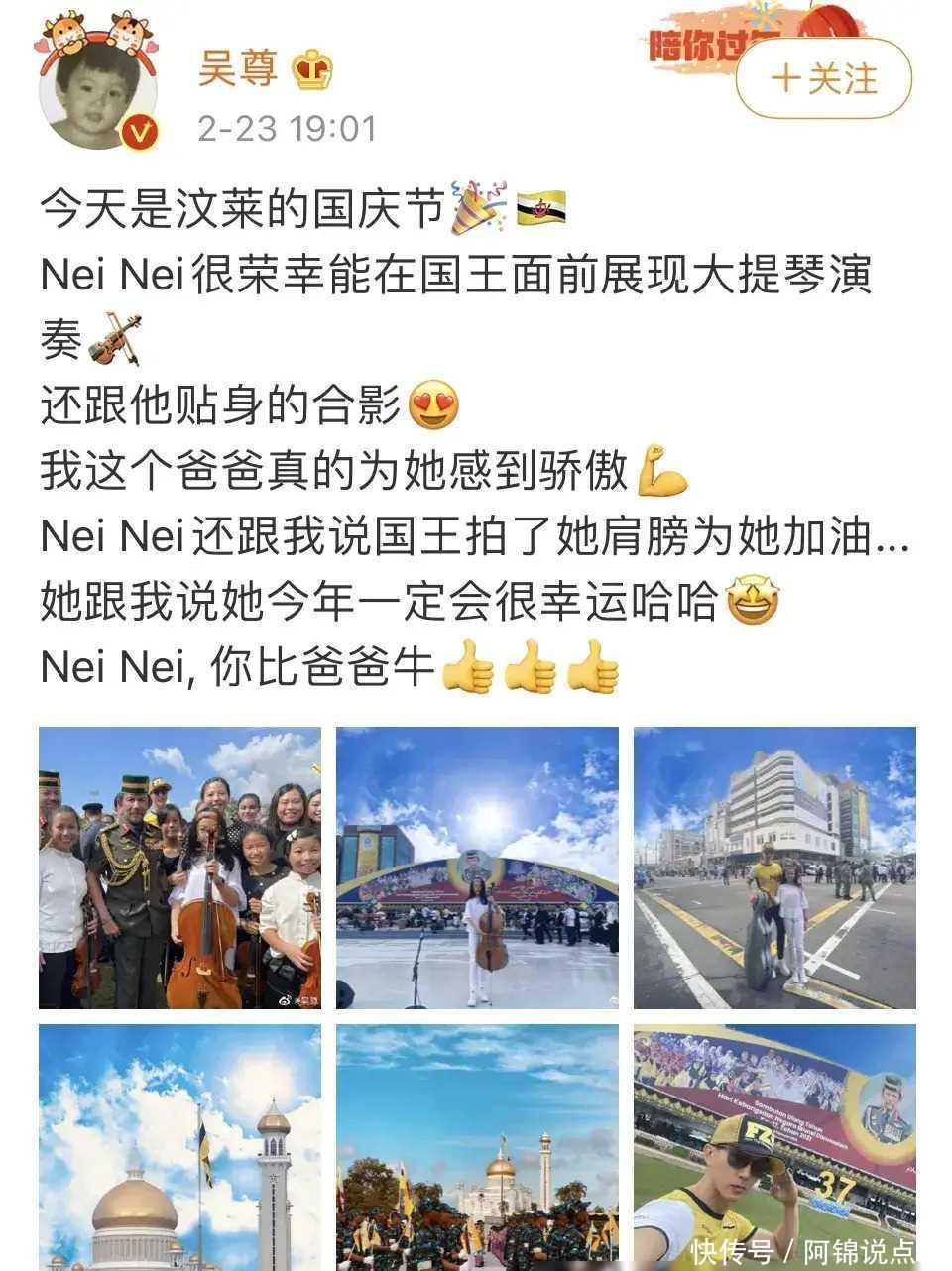Open 吴尊's profile picture
Image resolution: width=952 pixels, height=1271 pixels.
pyautogui.click(x=98, y=96)
